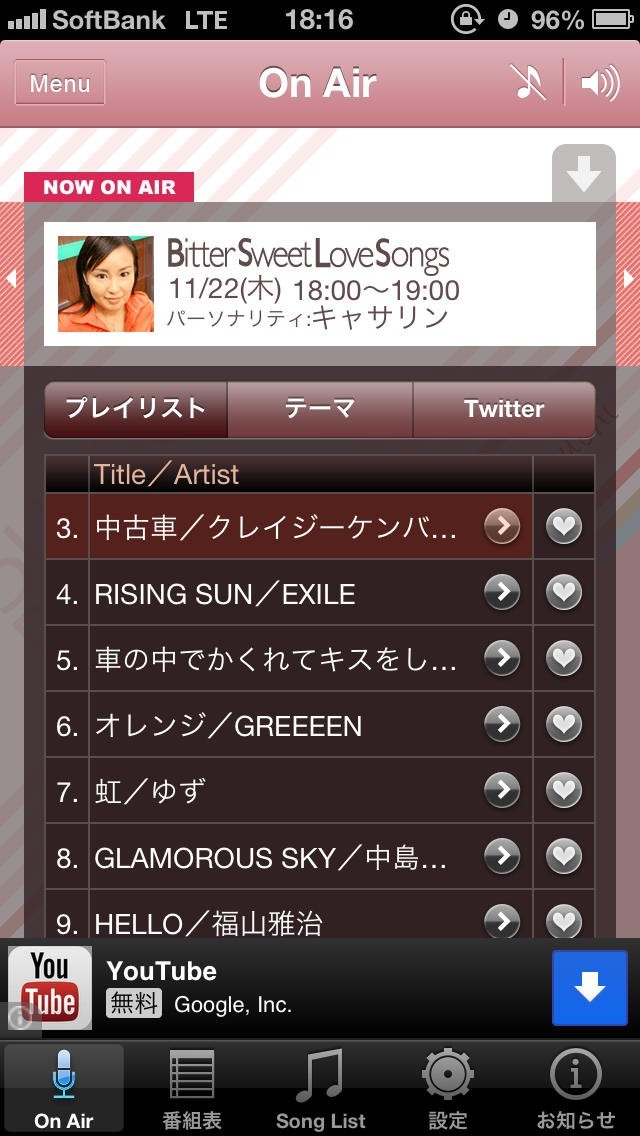Show the previous program with the left arrow

pos(11,279)
